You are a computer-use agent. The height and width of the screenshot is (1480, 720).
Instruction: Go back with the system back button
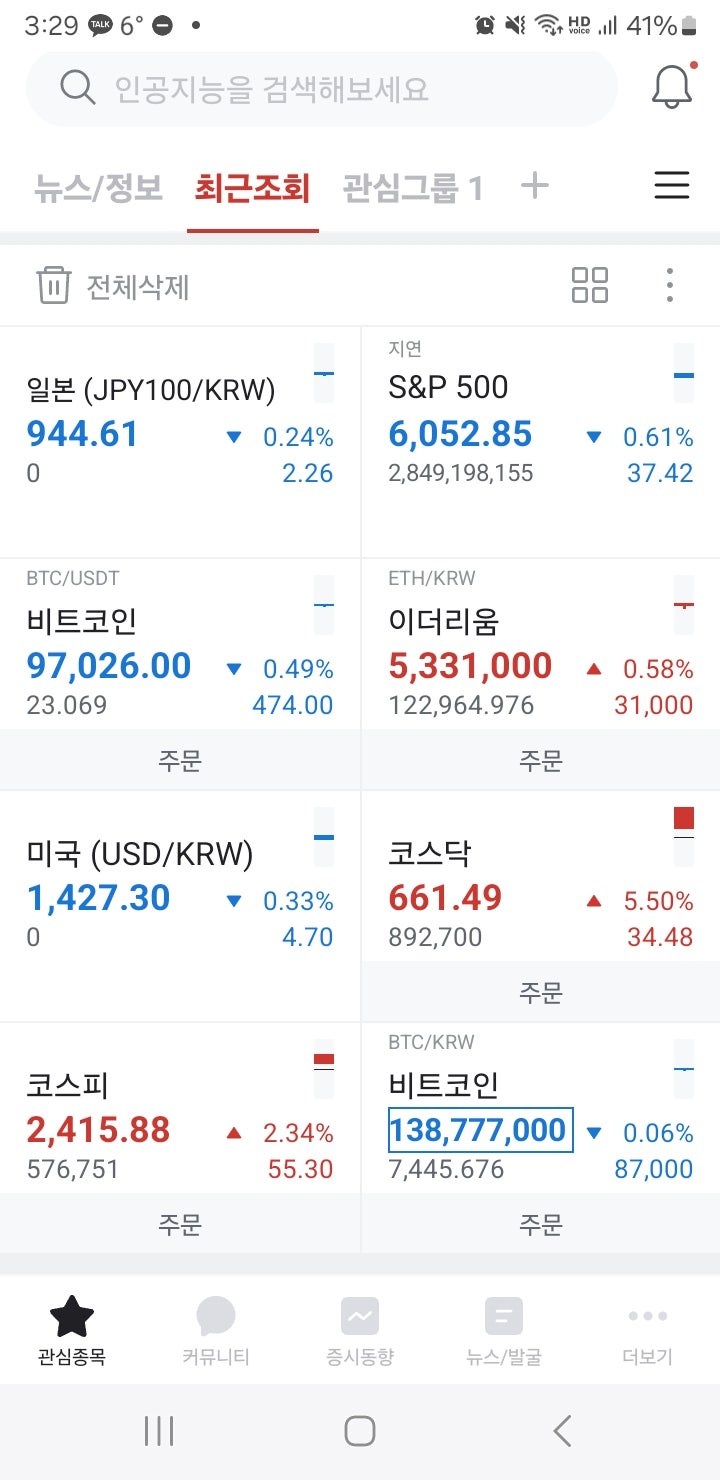tap(562, 1431)
